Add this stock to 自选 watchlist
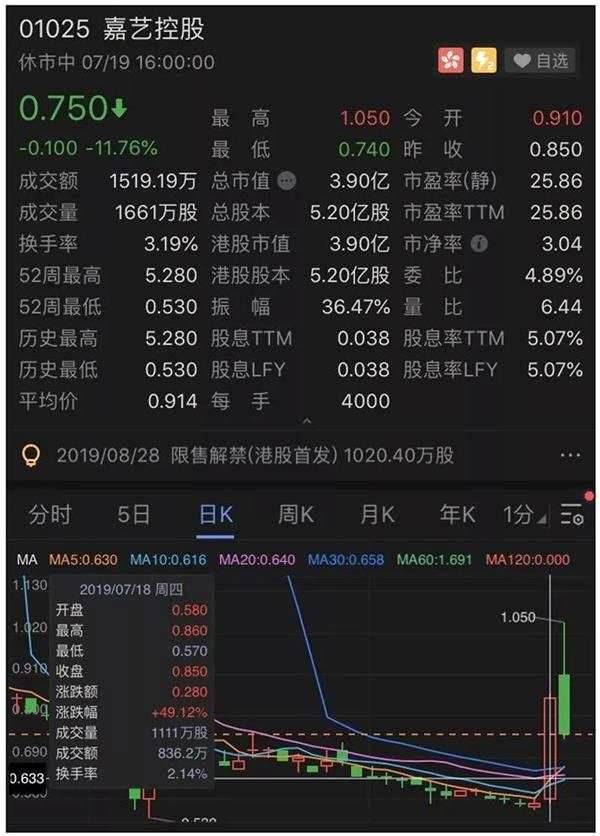The image size is (600, 836). (x=539, y=61)
